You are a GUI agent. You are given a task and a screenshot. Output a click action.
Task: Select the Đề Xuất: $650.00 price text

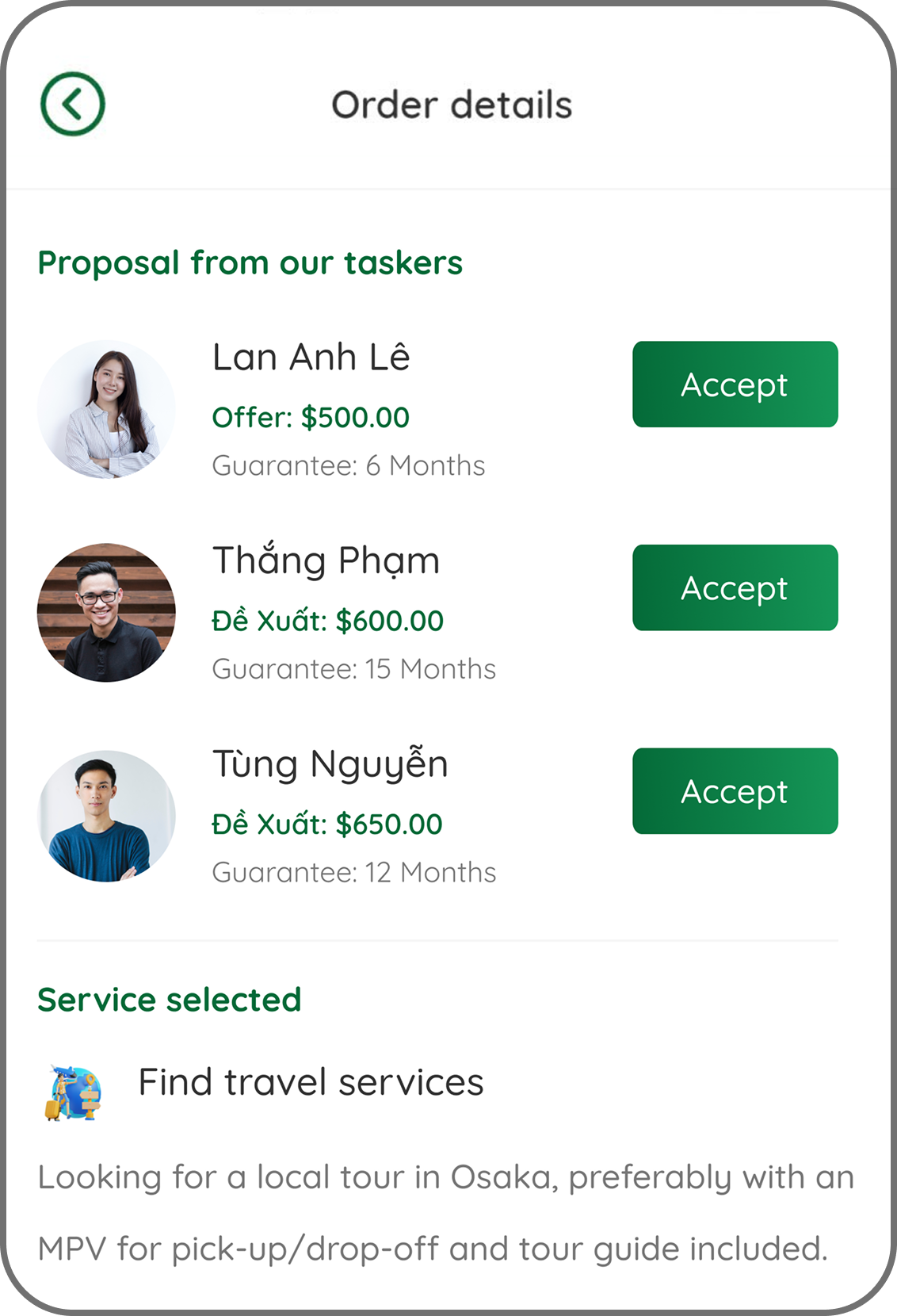(327, 825)
